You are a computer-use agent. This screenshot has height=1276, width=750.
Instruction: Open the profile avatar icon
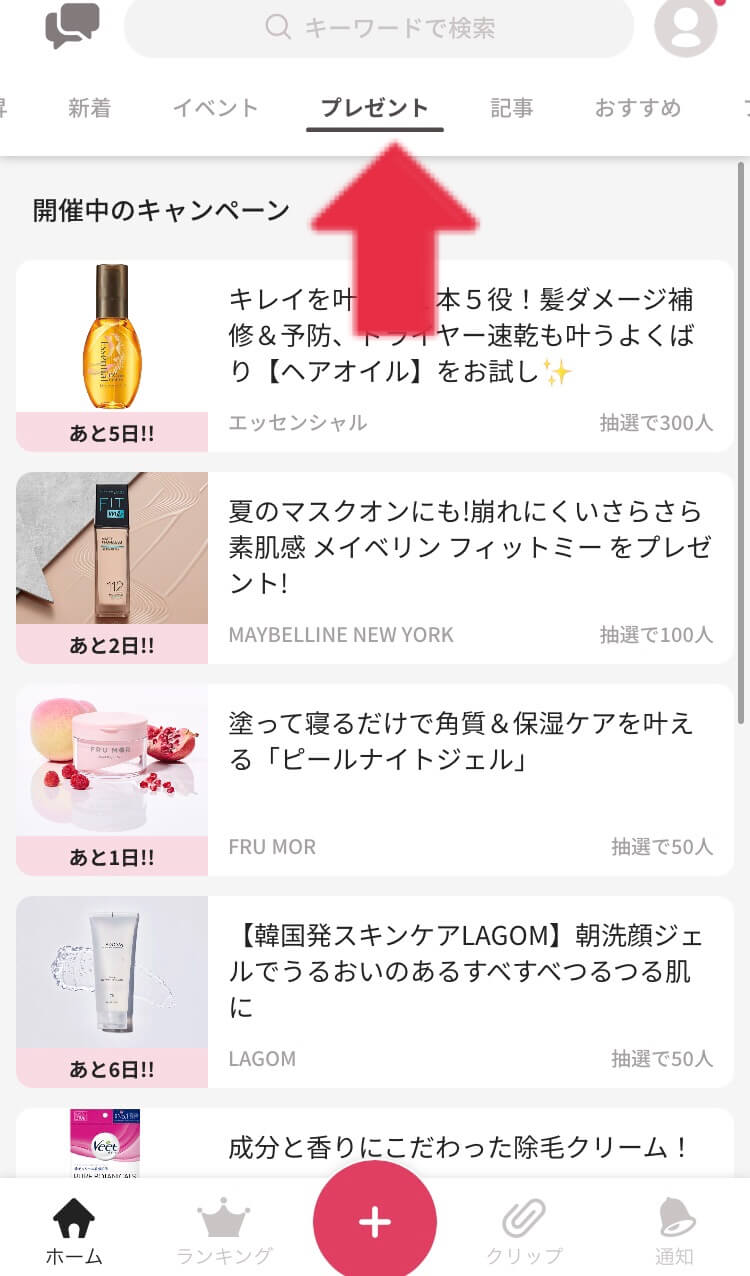pyautogui.click(x=686, y=26)
